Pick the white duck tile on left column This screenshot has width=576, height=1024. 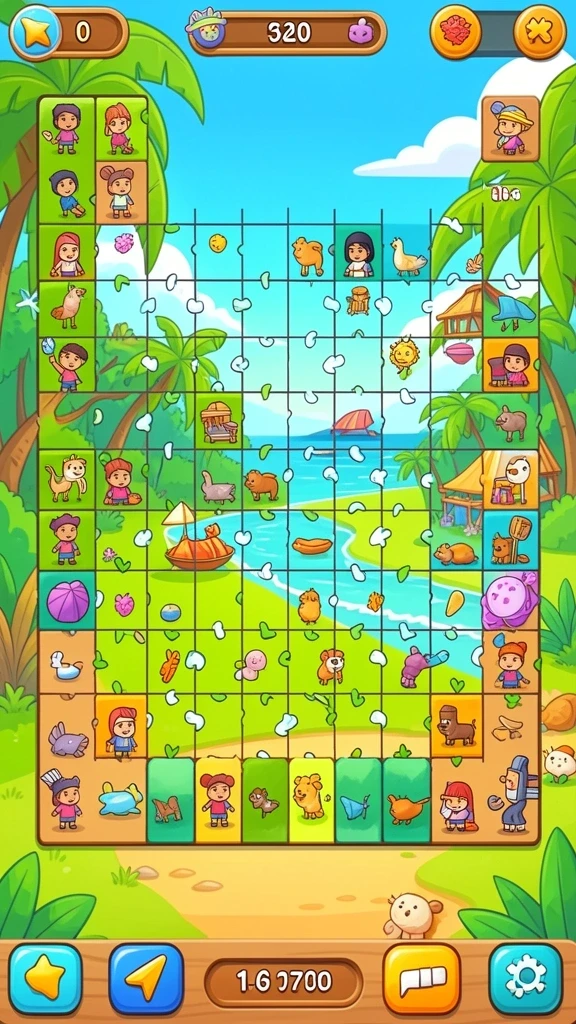tap(67, 662)
